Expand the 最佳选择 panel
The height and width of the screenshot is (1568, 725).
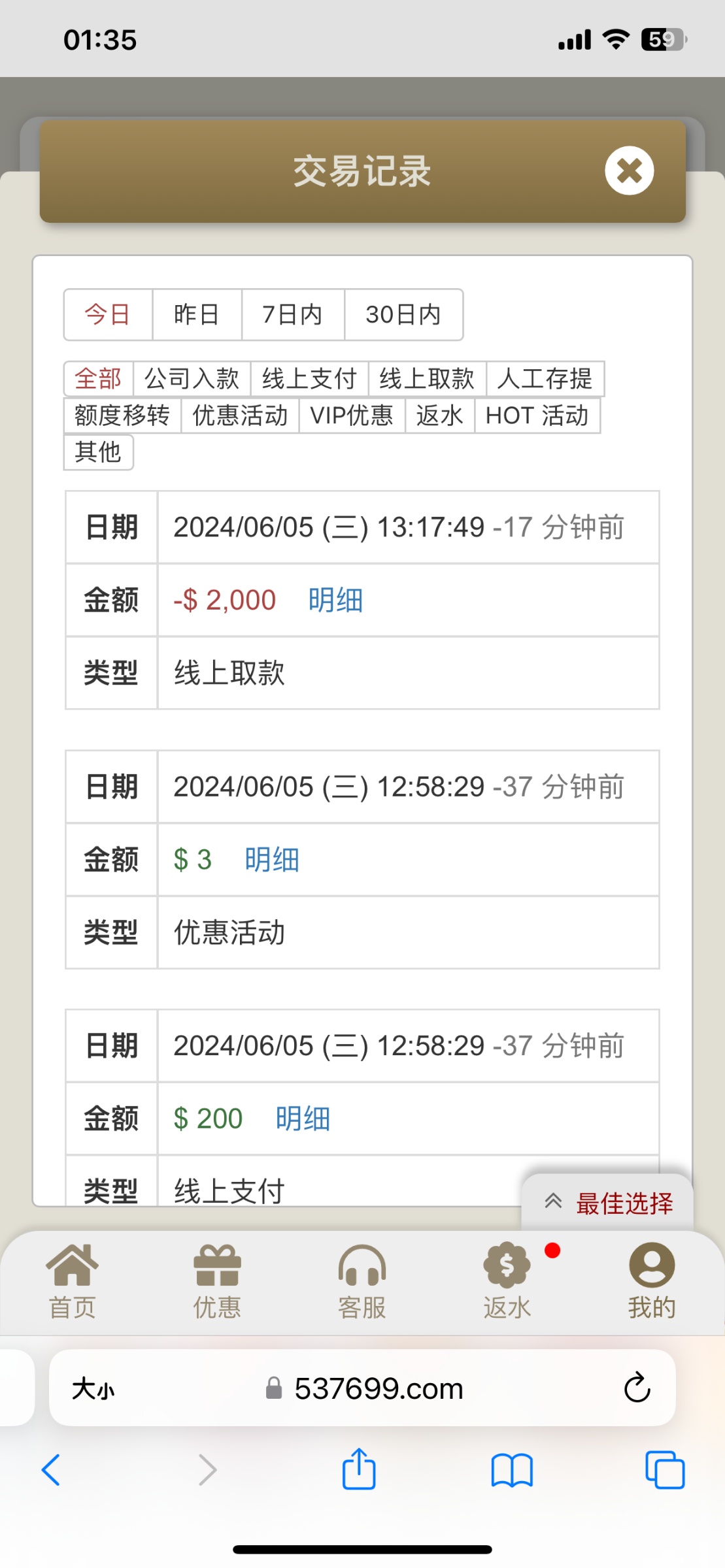(x=608, y=1202)
